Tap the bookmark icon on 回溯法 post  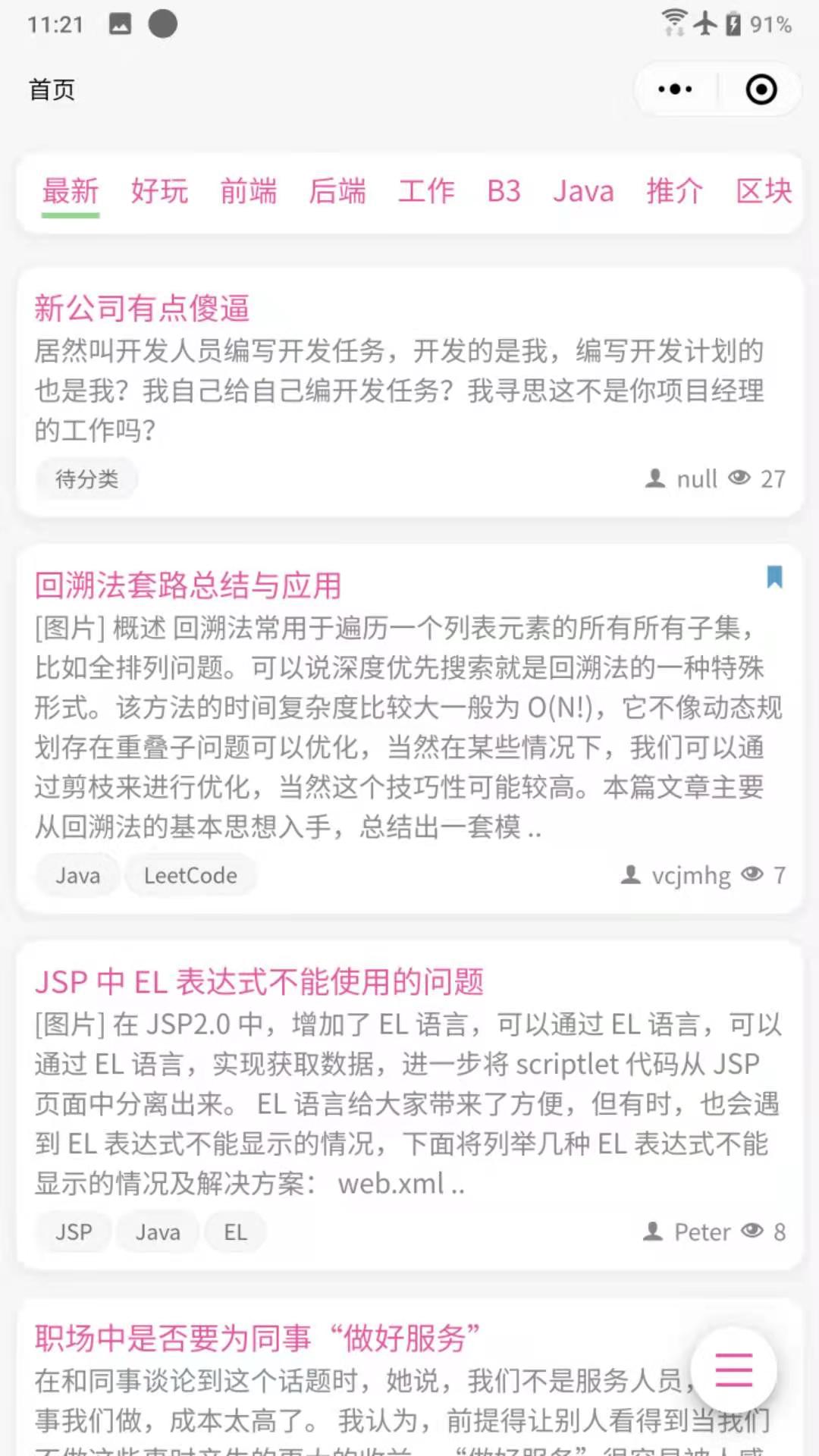click(x=774, y=577)
